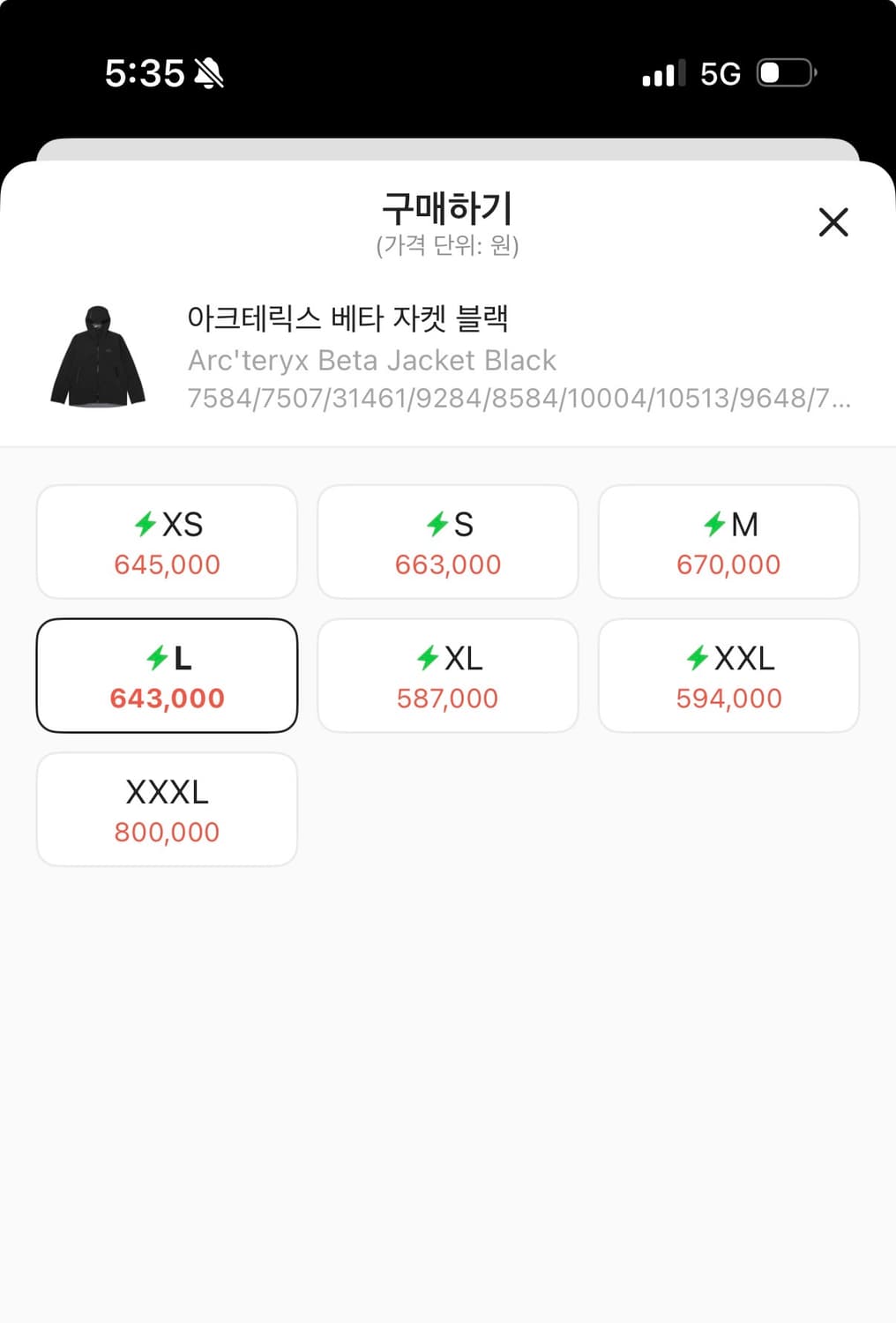This screenshot has height=1323, width=896.
Task: Click the lightning bolt icon on M size
Action: pyautogui.click(x=713, y=524)
